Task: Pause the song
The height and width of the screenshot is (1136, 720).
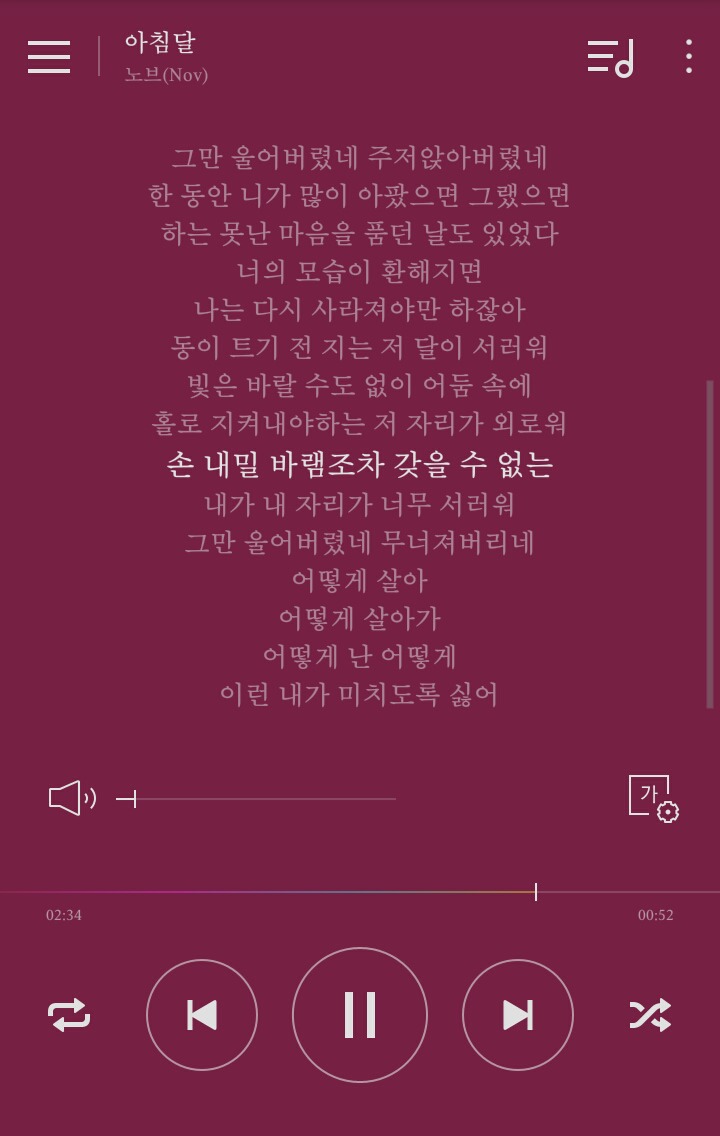Action: coord(360,1014)
